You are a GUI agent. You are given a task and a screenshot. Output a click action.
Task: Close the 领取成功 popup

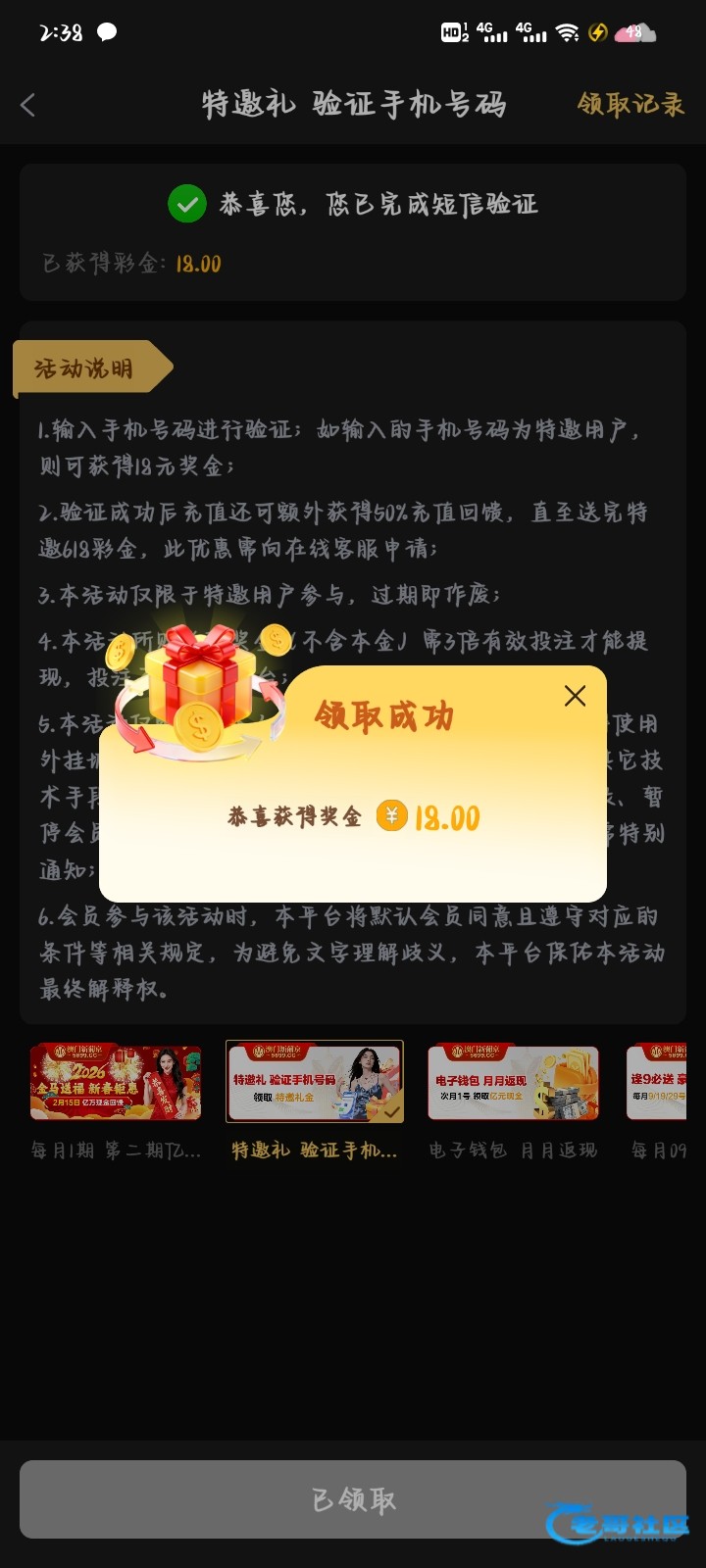point(575,696)
